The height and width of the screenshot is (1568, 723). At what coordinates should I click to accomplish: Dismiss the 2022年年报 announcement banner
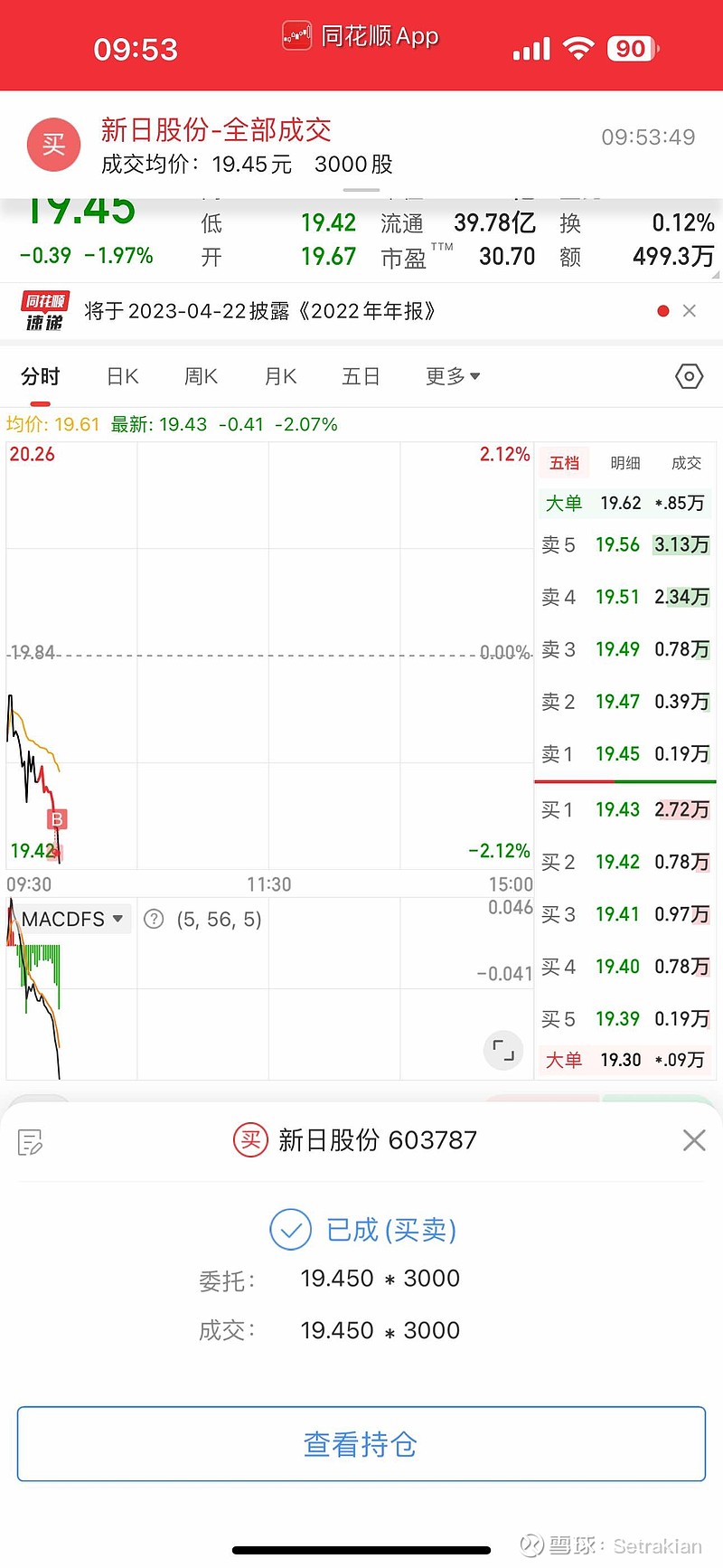tap(690, 311)
